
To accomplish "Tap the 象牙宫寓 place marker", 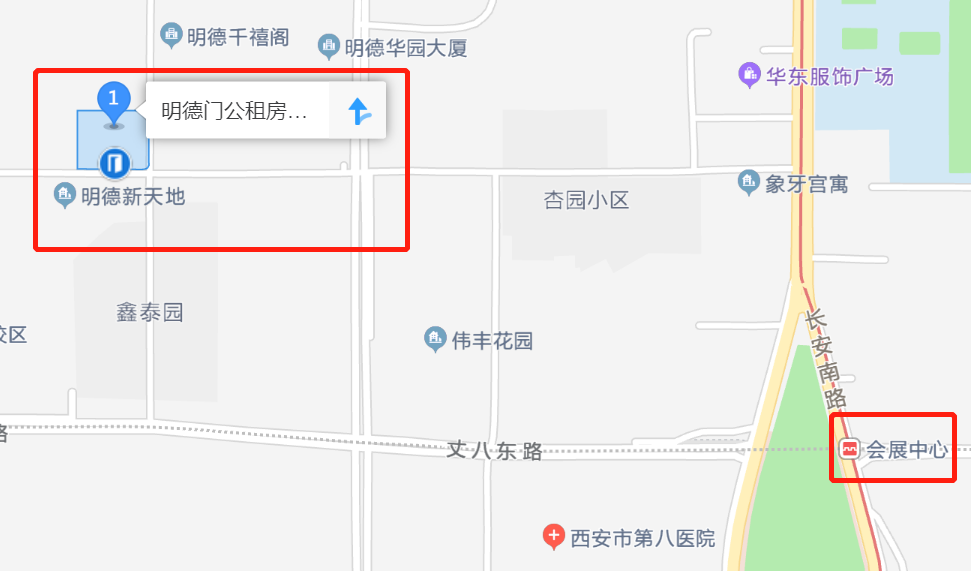I will point(748,182).
